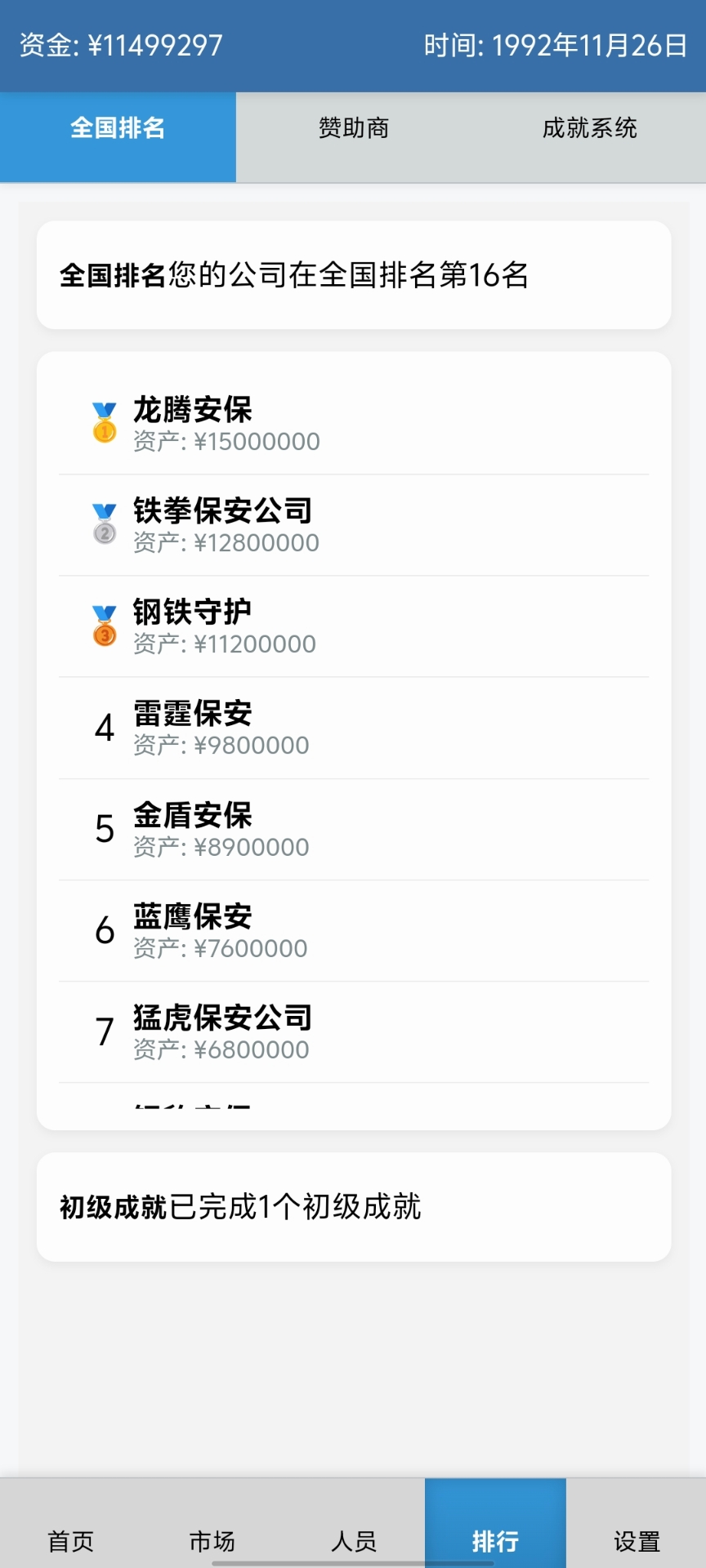Click the national ranking summary card showing 第16名

[353, 274]
